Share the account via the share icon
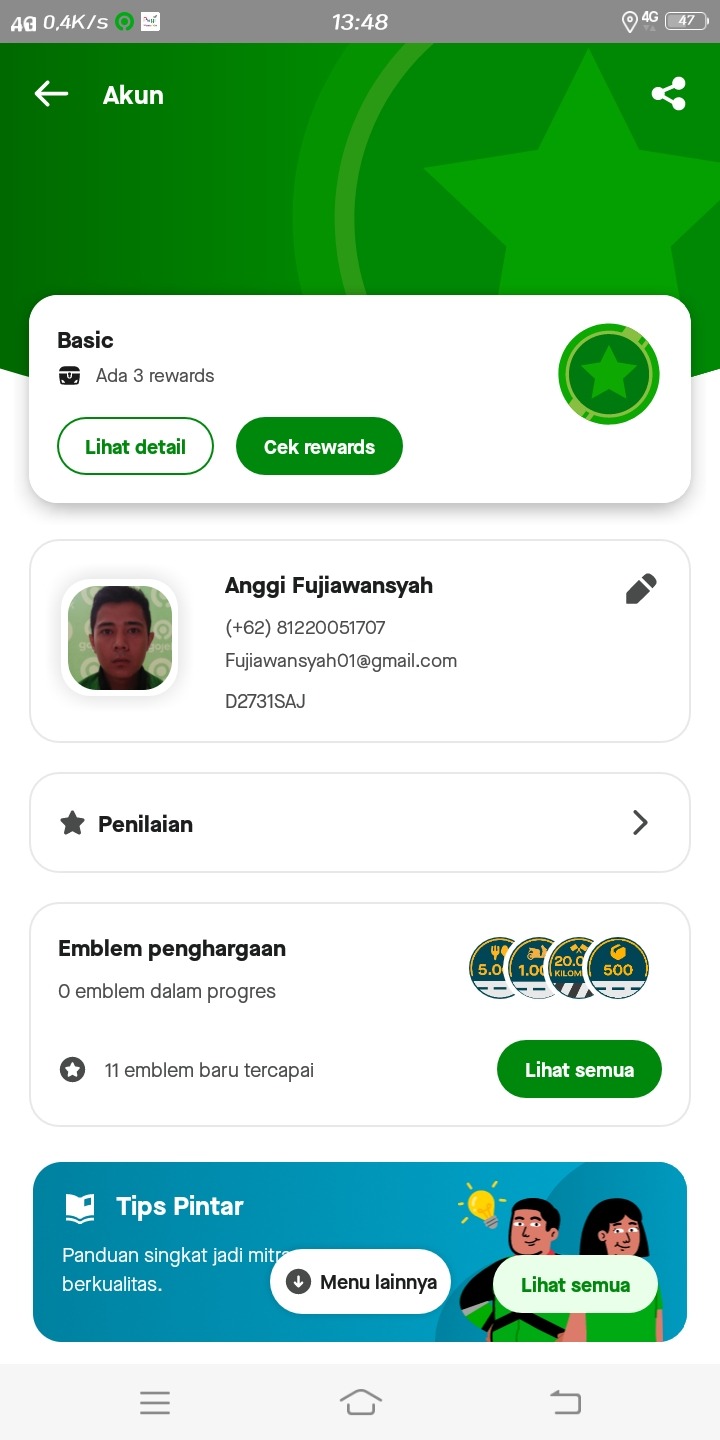The width and height of the screenshot is (720, 1440). pyautogui.click(x=668, y=94)
